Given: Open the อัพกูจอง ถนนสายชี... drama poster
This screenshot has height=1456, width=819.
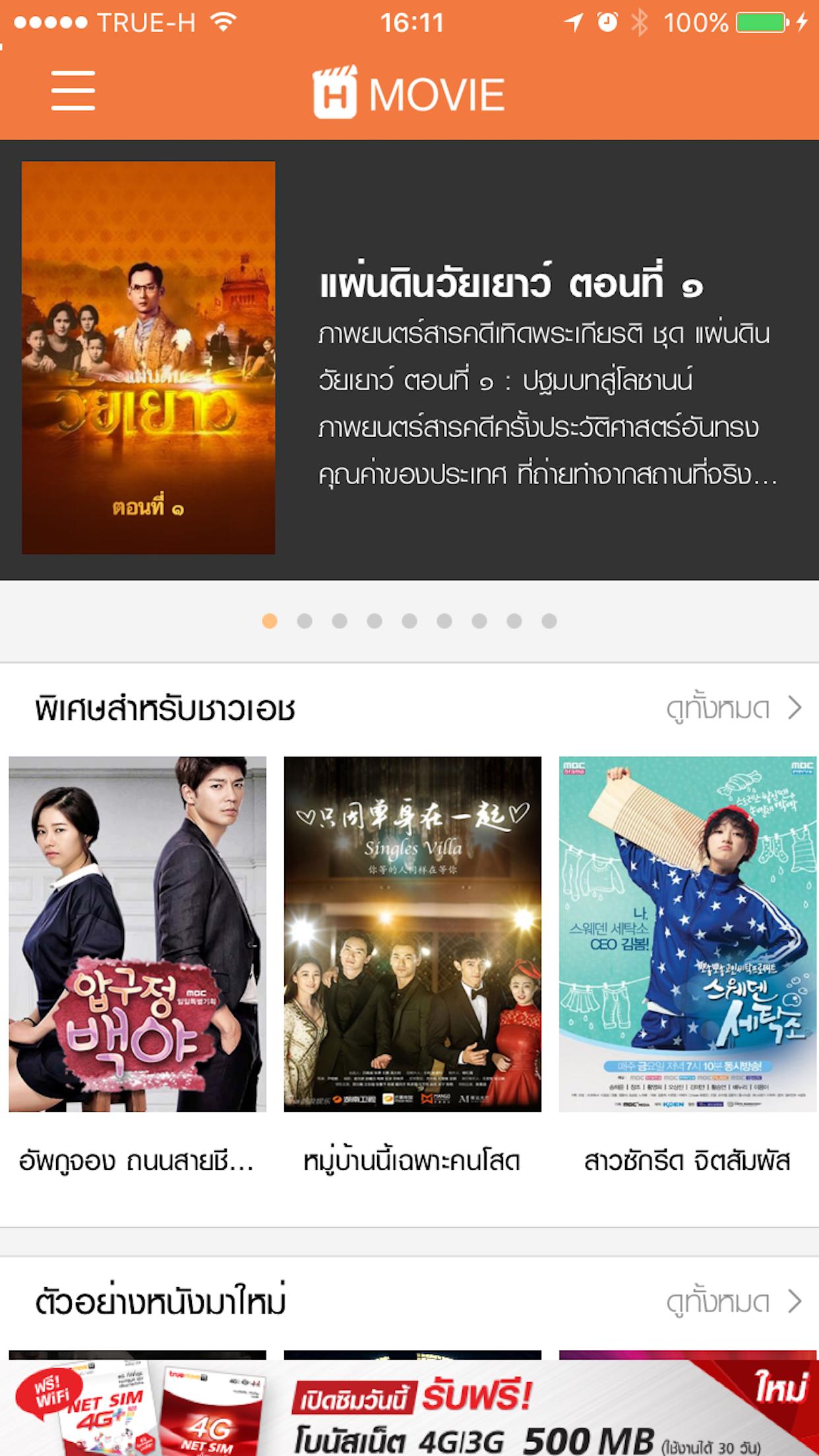Looking at the screenshot, I should pyautogui.click(x=137, y=934).
